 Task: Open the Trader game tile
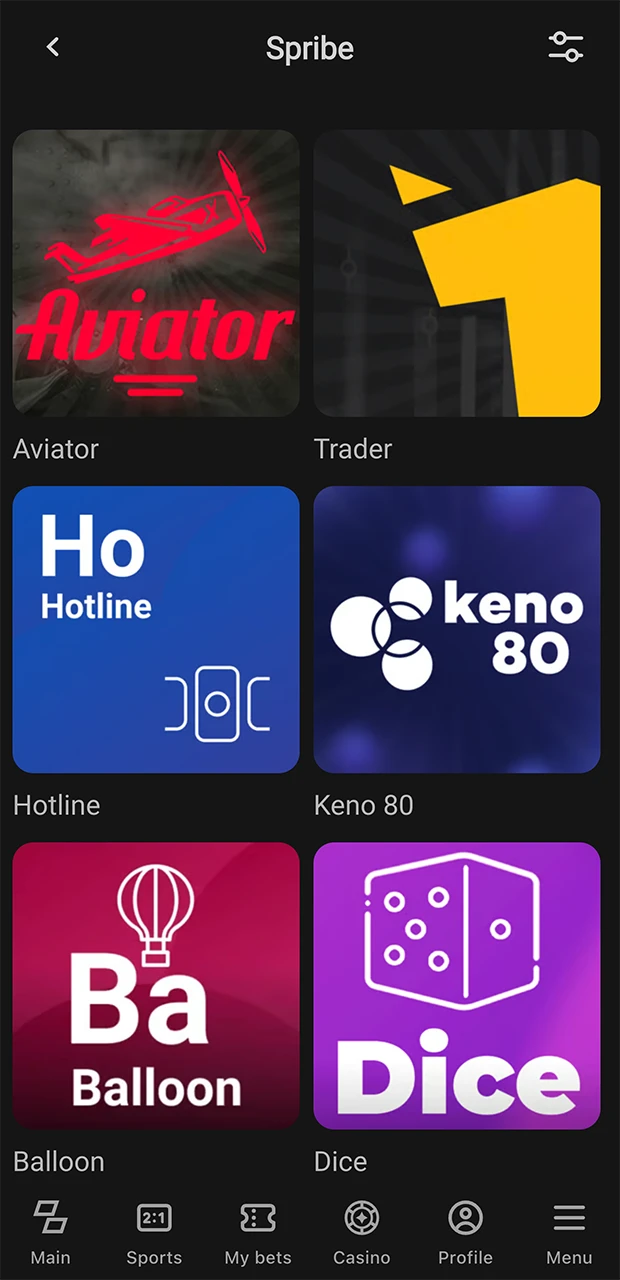[457, 273]
